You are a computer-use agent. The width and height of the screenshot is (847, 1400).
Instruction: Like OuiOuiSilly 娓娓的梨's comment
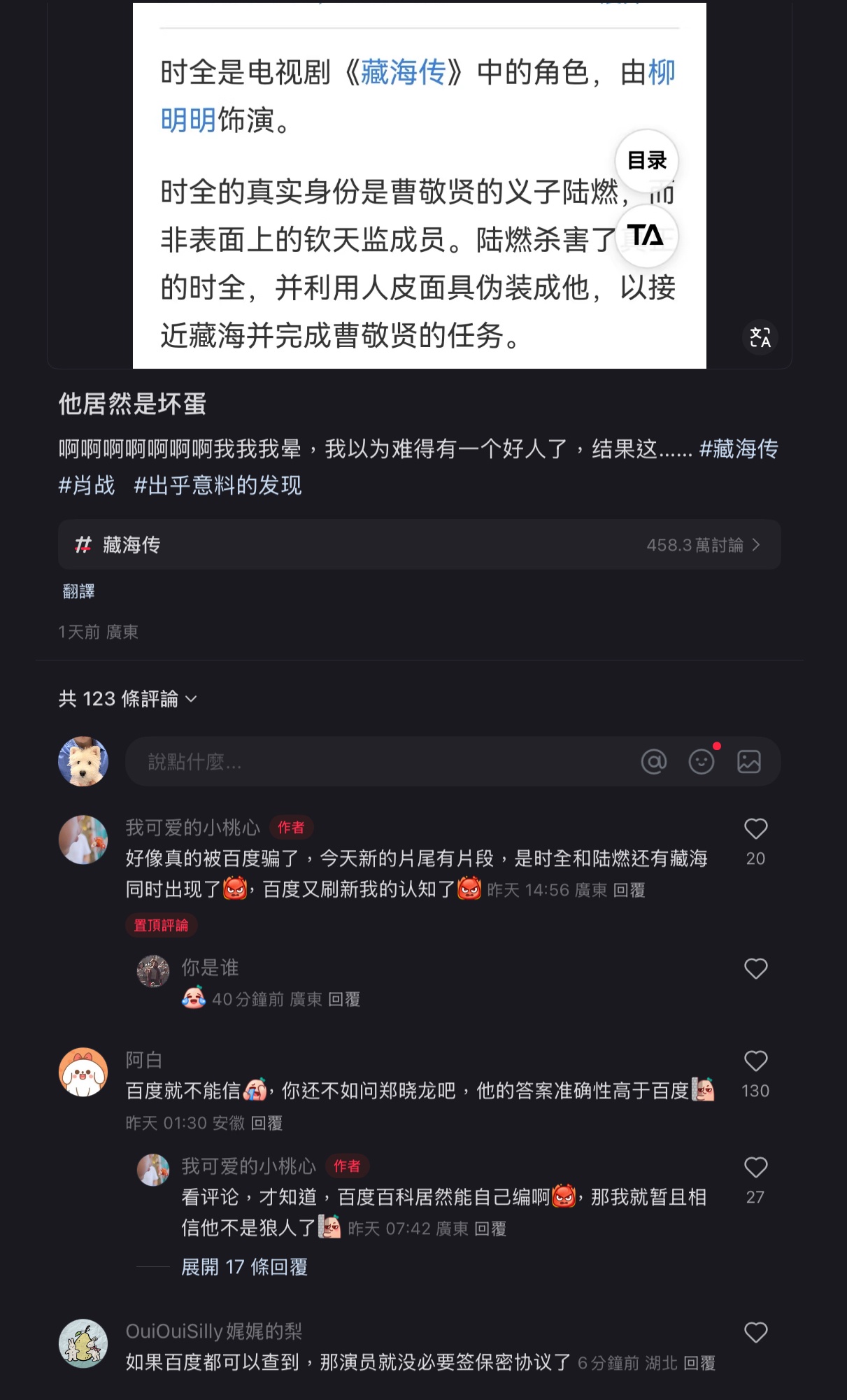pyautogui.click(x=755, y=1332)
